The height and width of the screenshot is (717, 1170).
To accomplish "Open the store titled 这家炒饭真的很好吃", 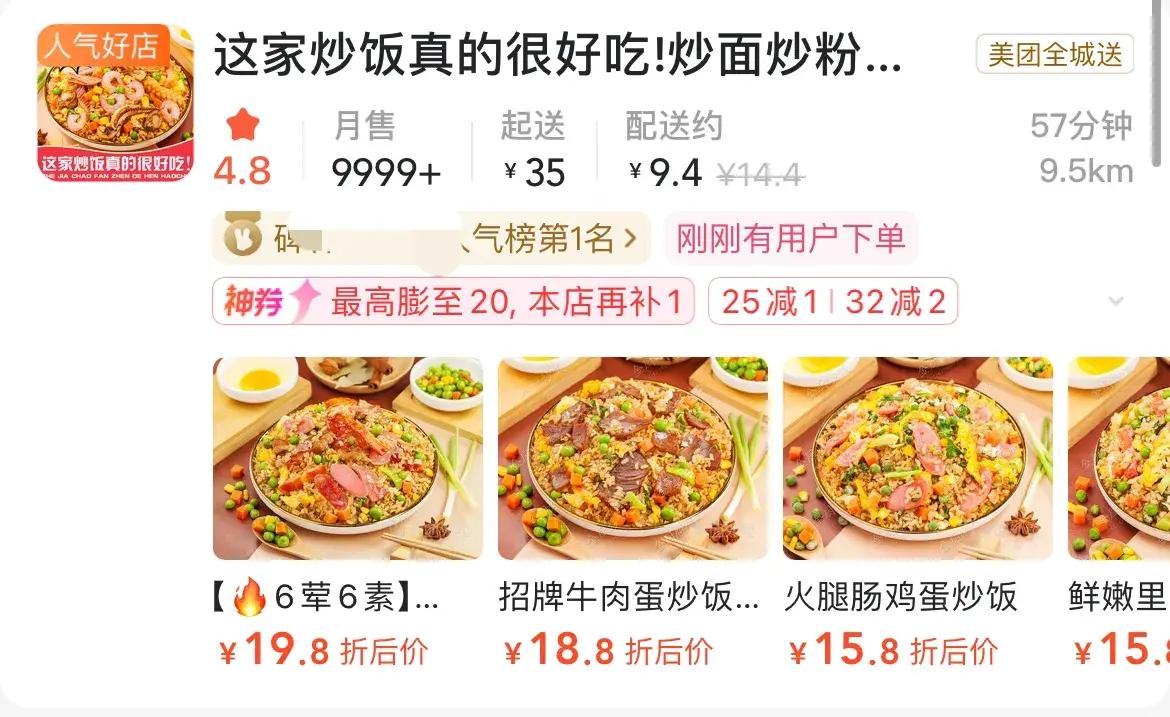I will pyautogui.click(x=558, y=57).
